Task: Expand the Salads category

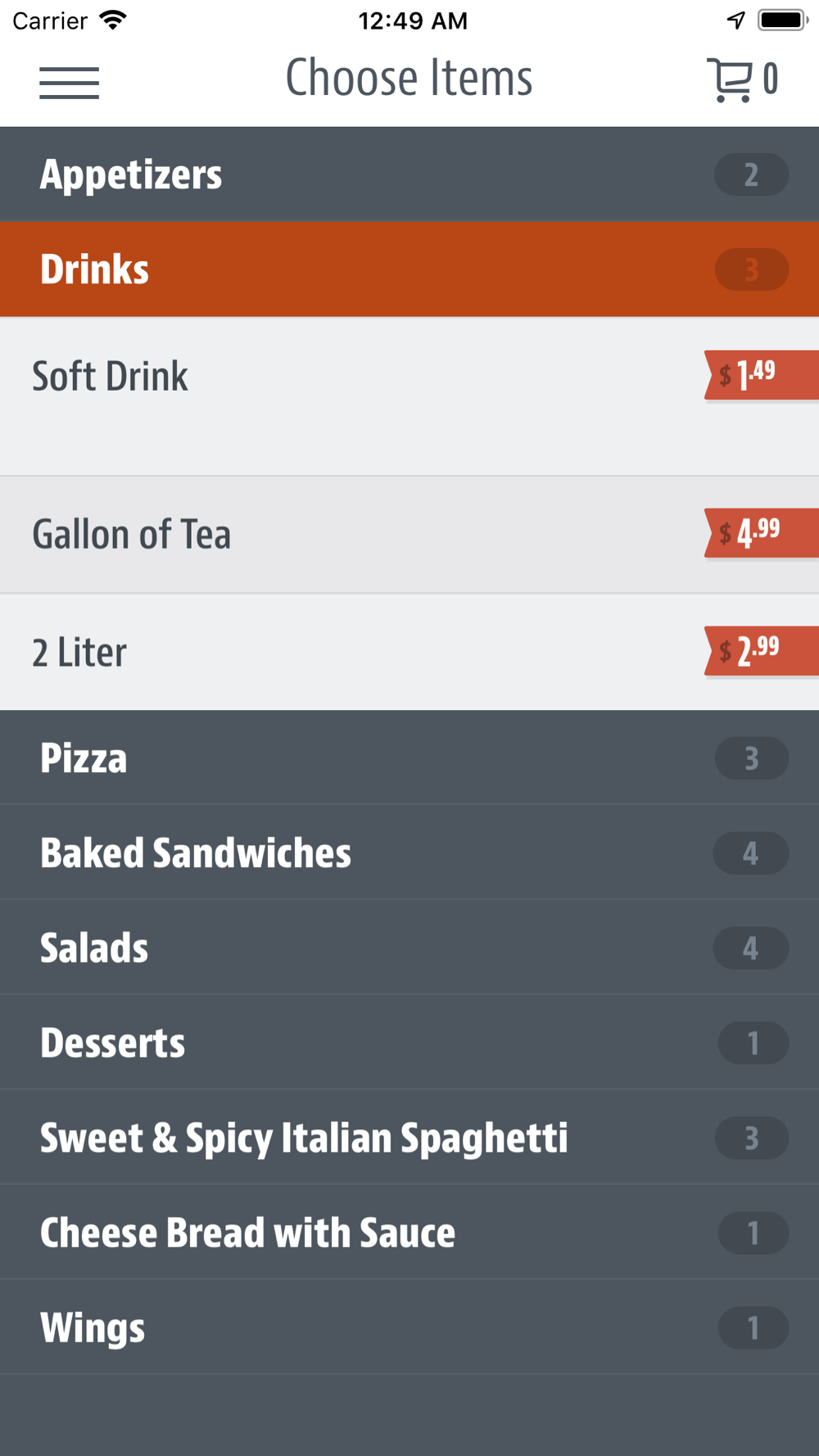Action: 409,947
